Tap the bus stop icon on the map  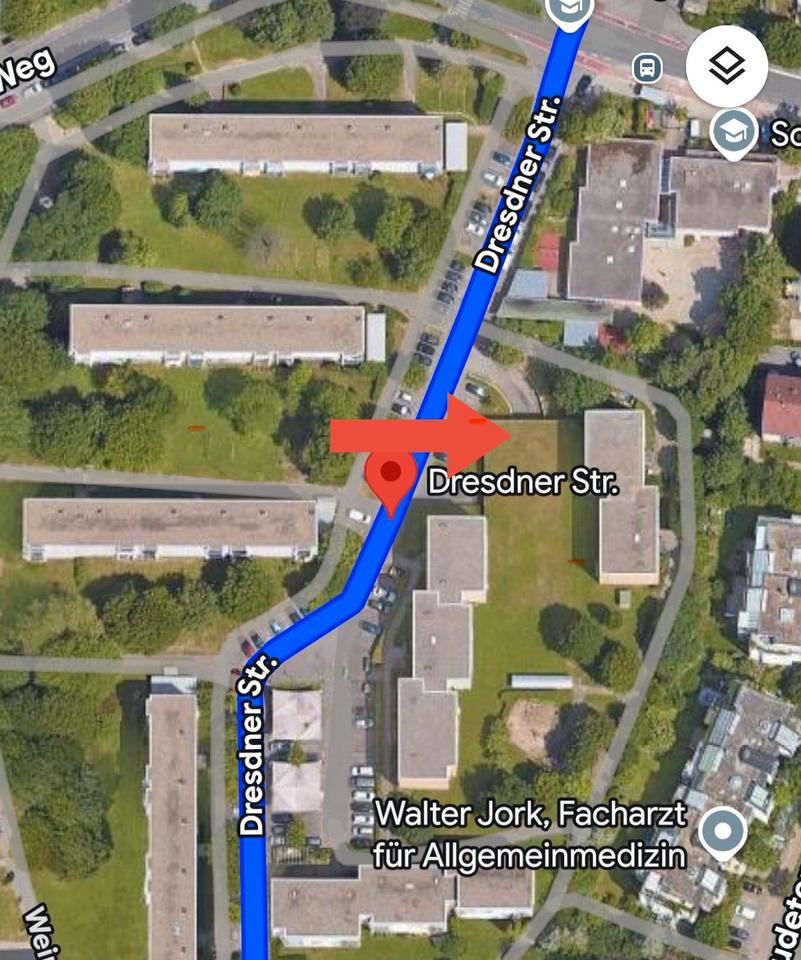(648, 68)
